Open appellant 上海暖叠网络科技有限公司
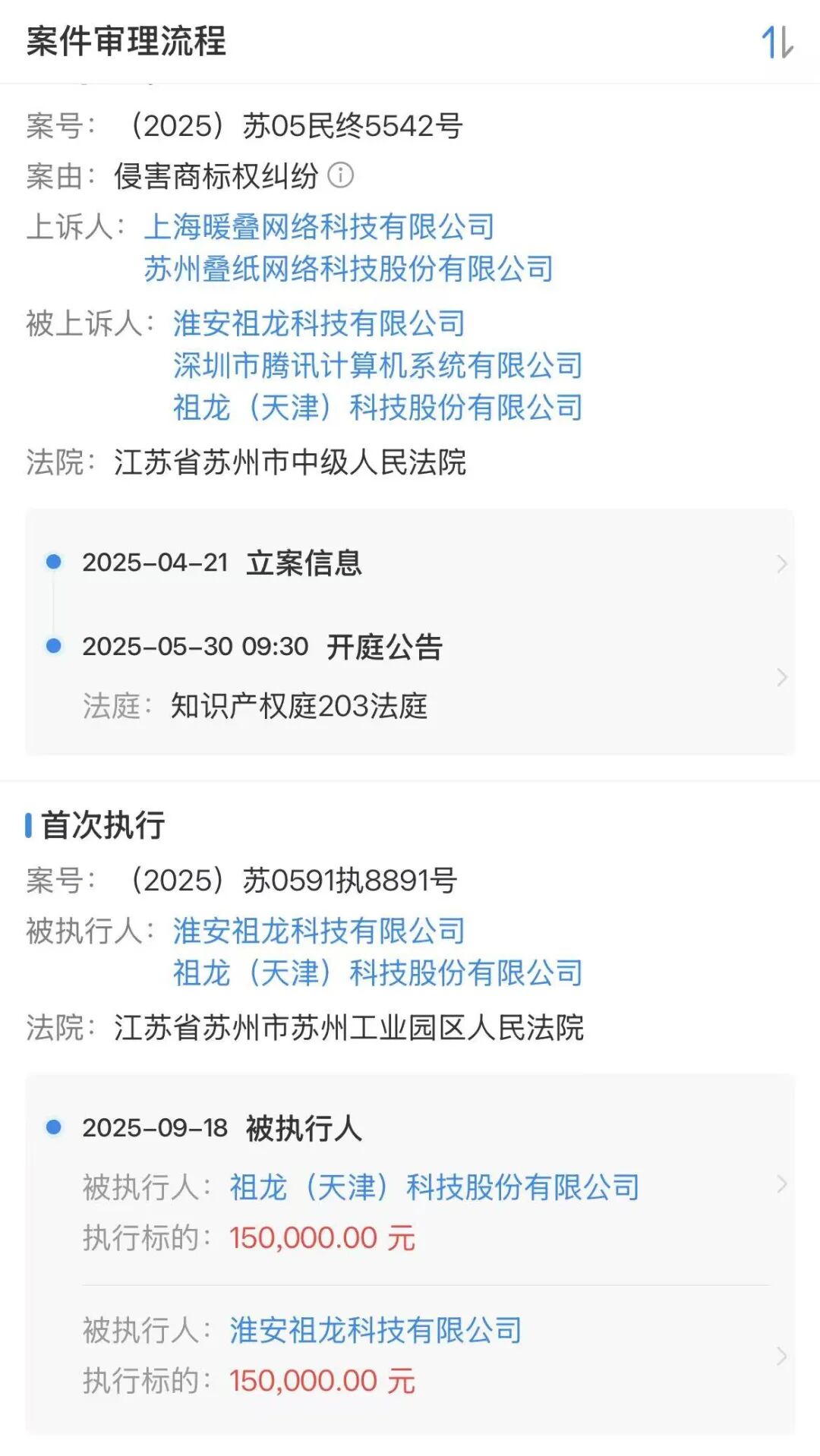The image size is (820, 1456). tap(319, 226)
